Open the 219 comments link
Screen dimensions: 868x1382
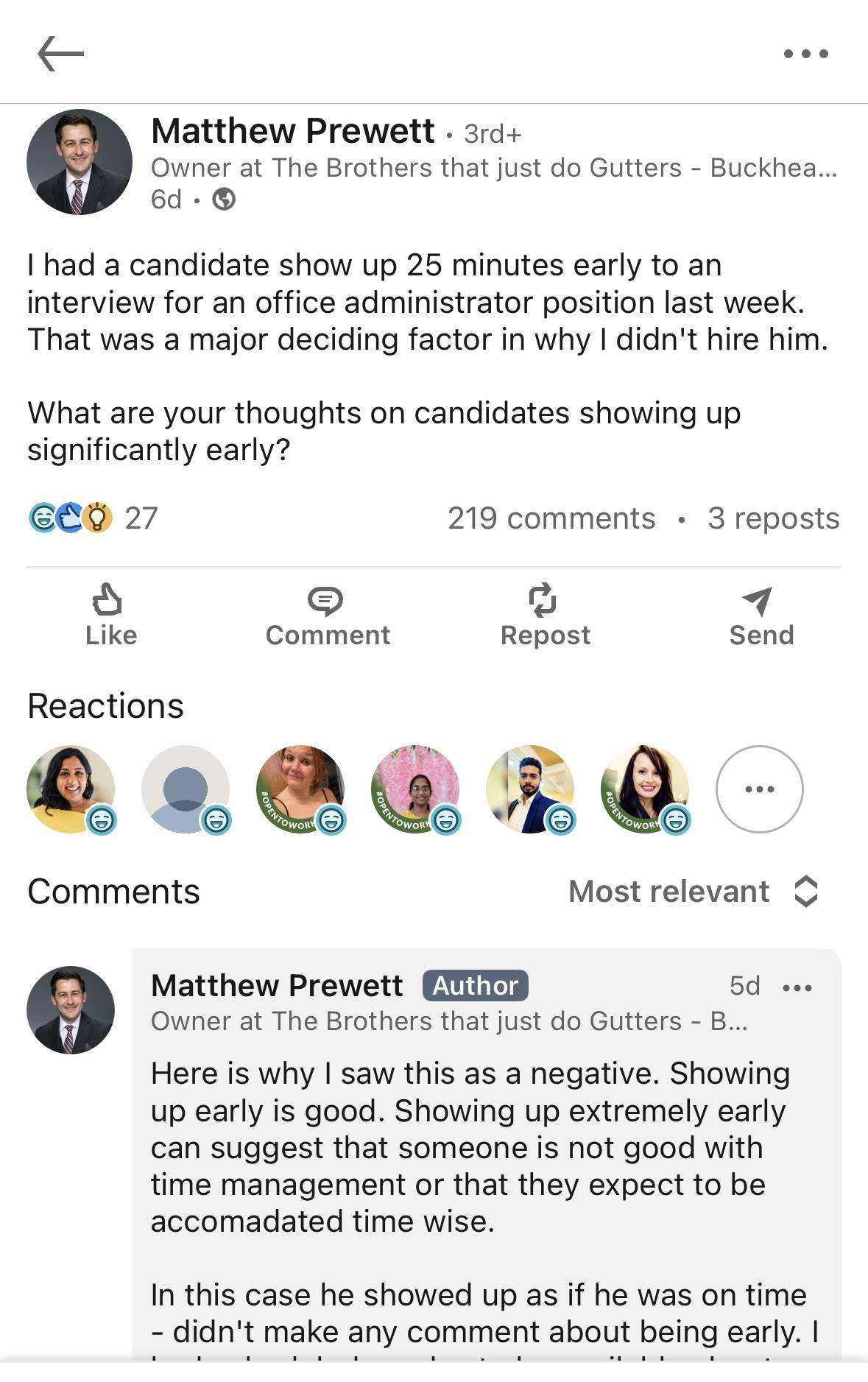coord(551,518)
